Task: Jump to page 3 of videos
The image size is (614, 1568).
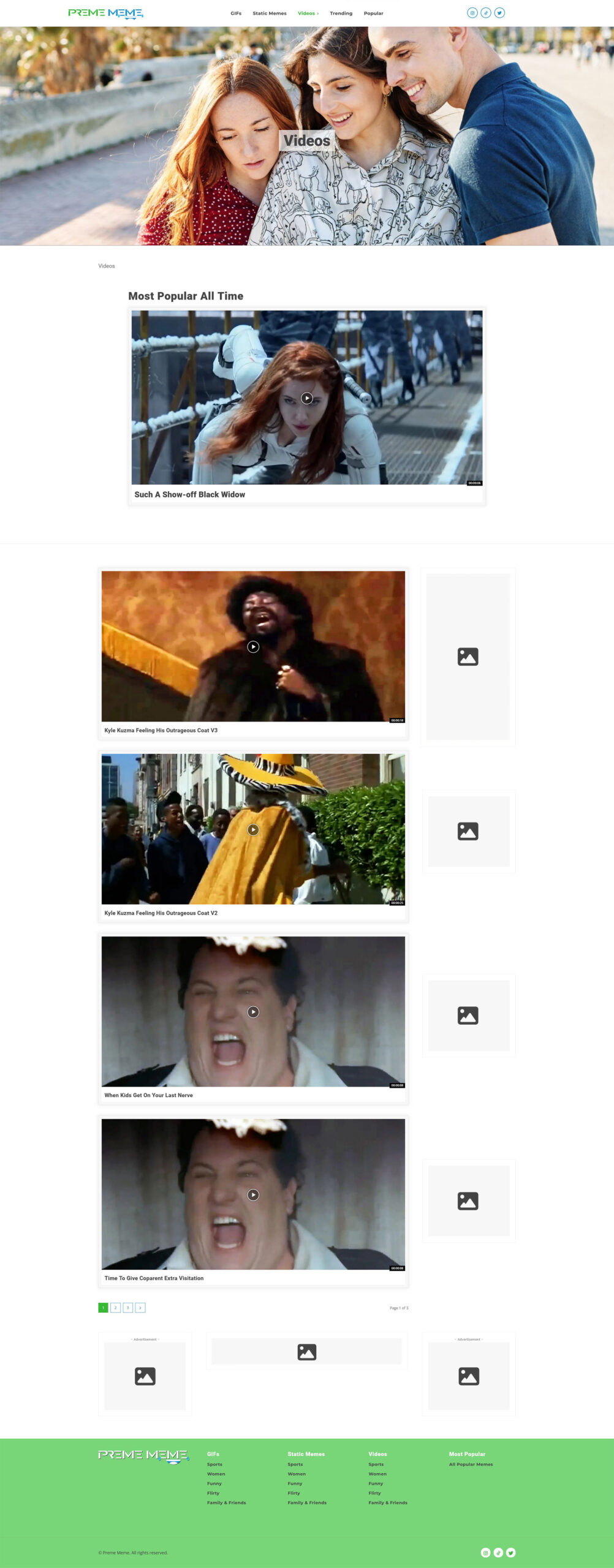Action: 127,1308
